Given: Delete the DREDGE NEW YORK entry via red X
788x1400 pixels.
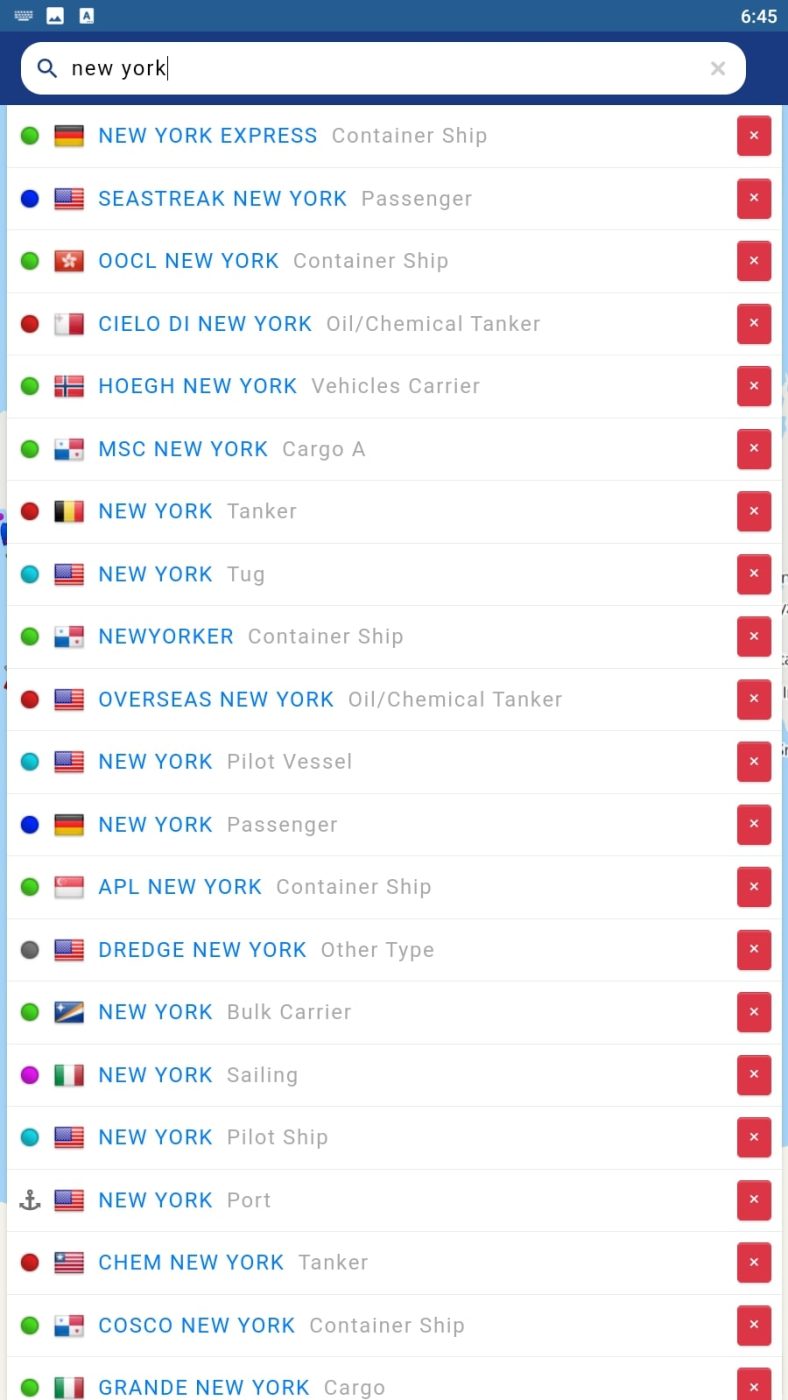Looking at the screenshot, I should (x=754, y=949).
